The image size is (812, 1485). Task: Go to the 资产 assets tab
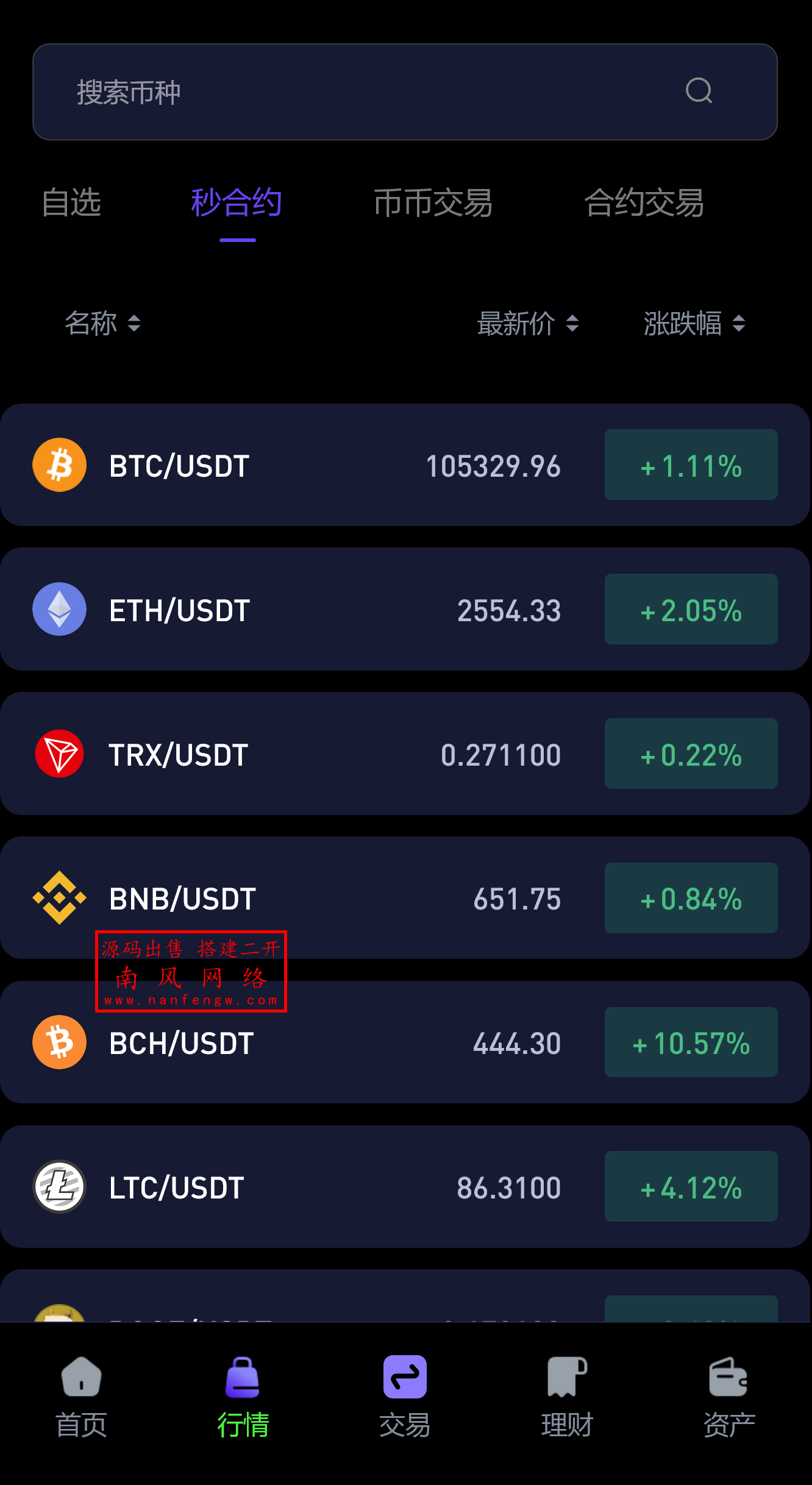[729, 1397]
